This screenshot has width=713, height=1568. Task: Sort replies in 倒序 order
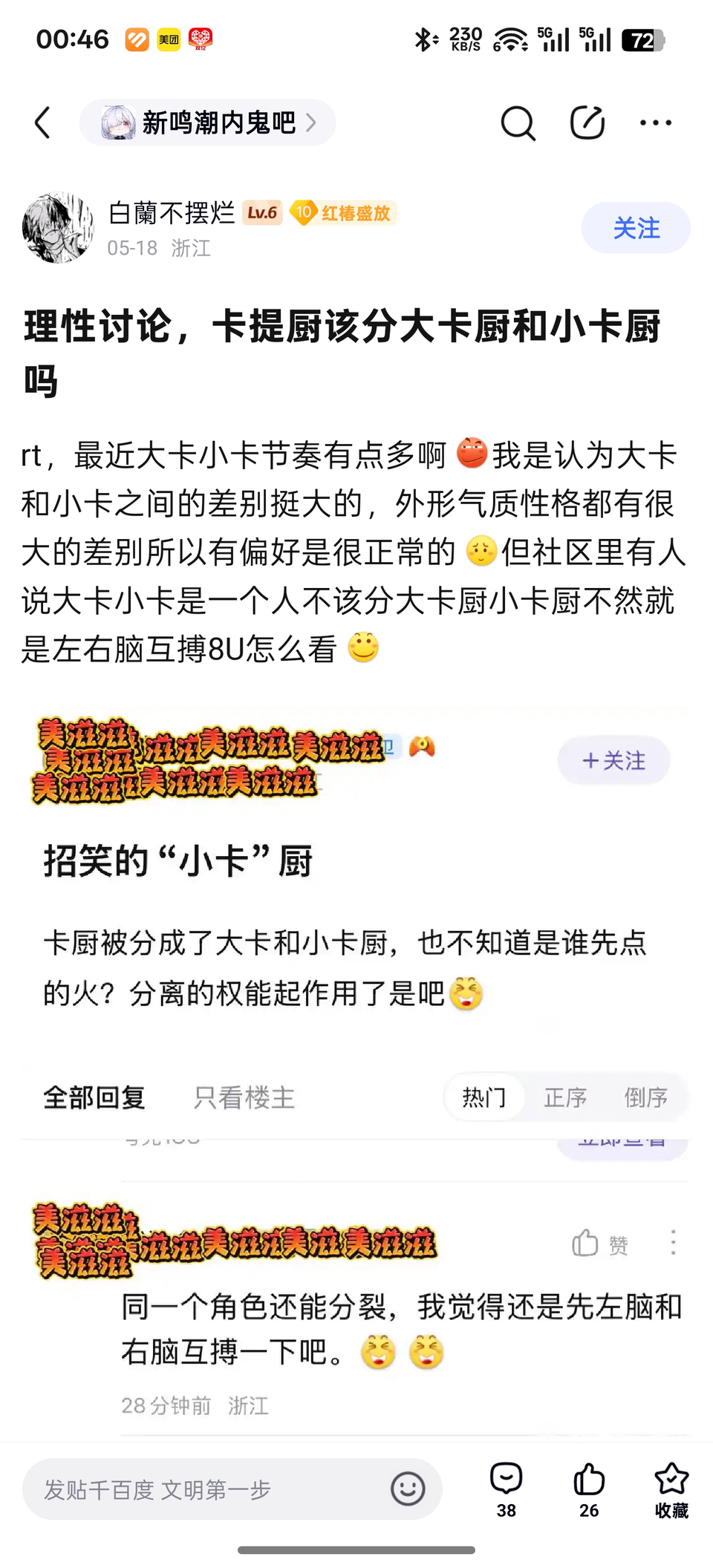pyautogui.click(x=645, y=1097)
